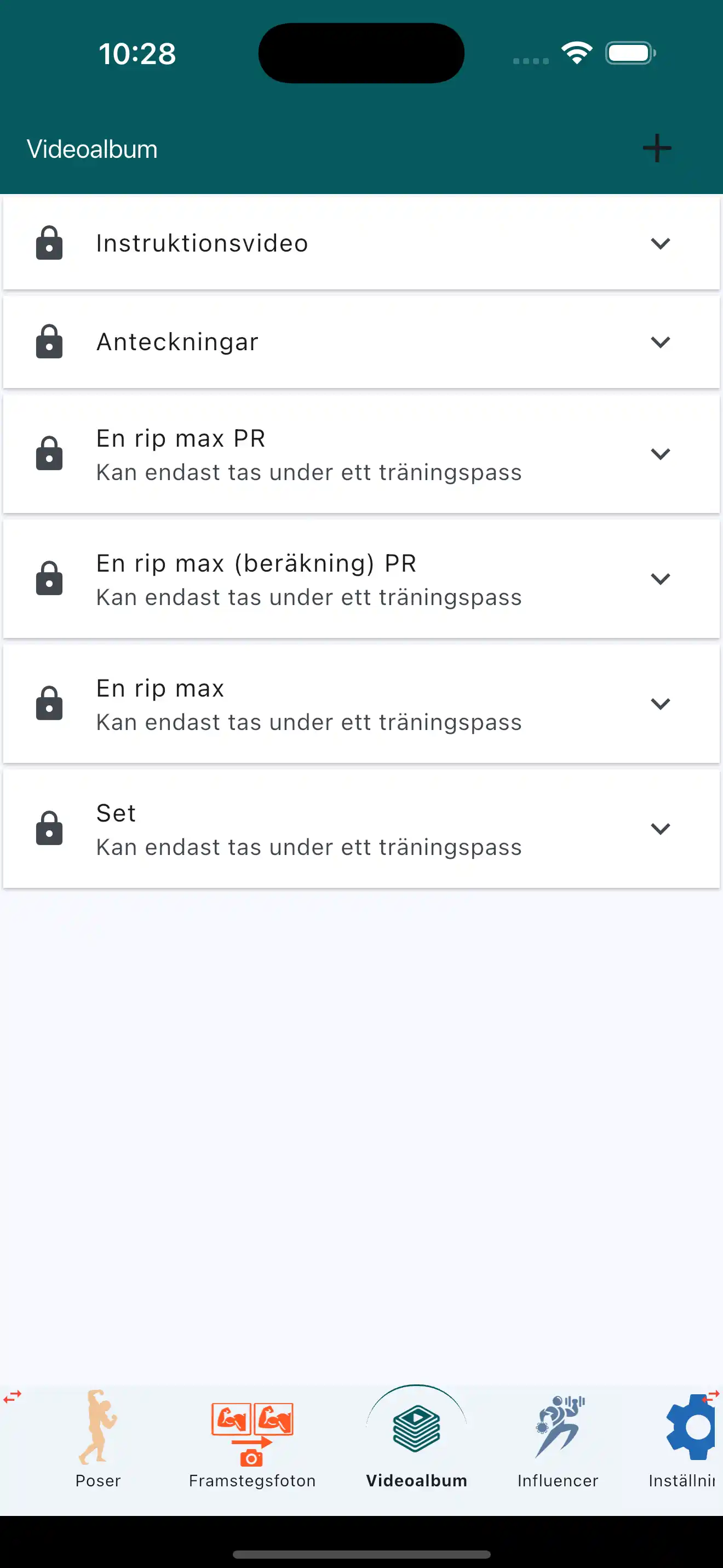Tap the lock icon on the Set row
This screenshot has width=723, height=1568.
(49, 828)
